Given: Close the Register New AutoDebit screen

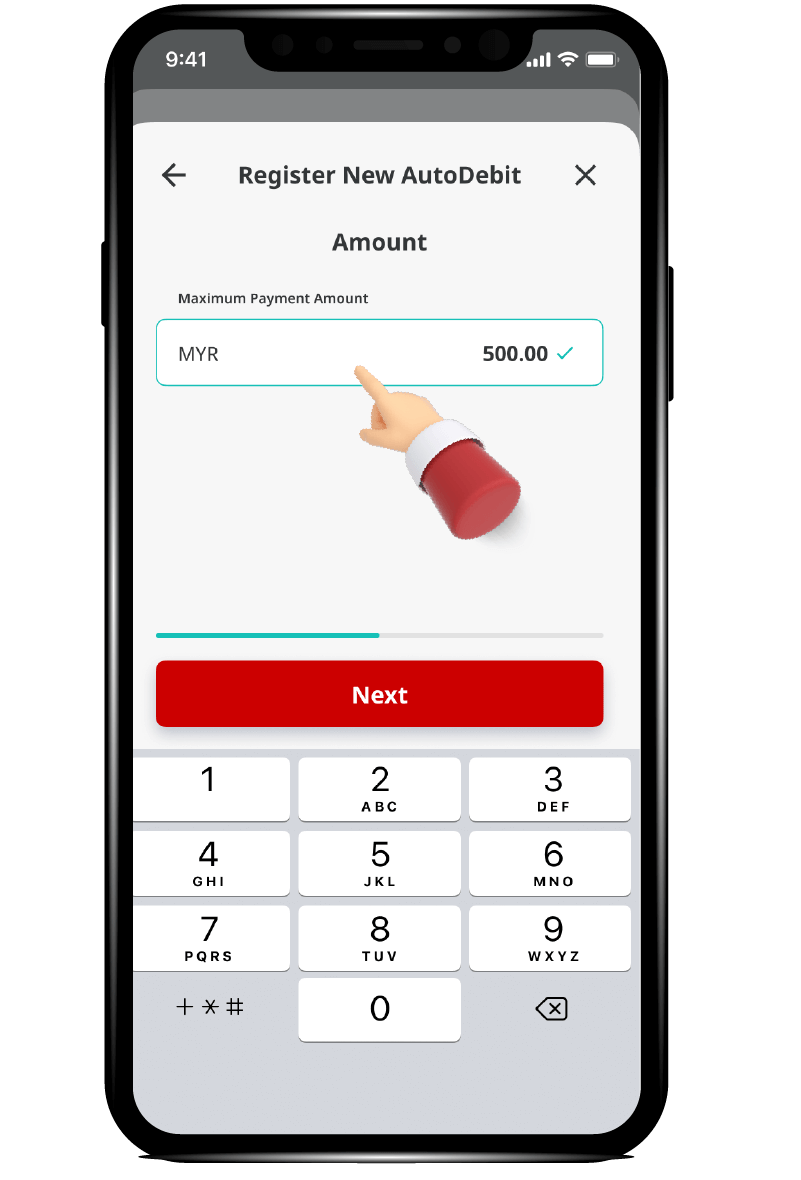Looking at the screenshot, I should (x=585, y=175).
